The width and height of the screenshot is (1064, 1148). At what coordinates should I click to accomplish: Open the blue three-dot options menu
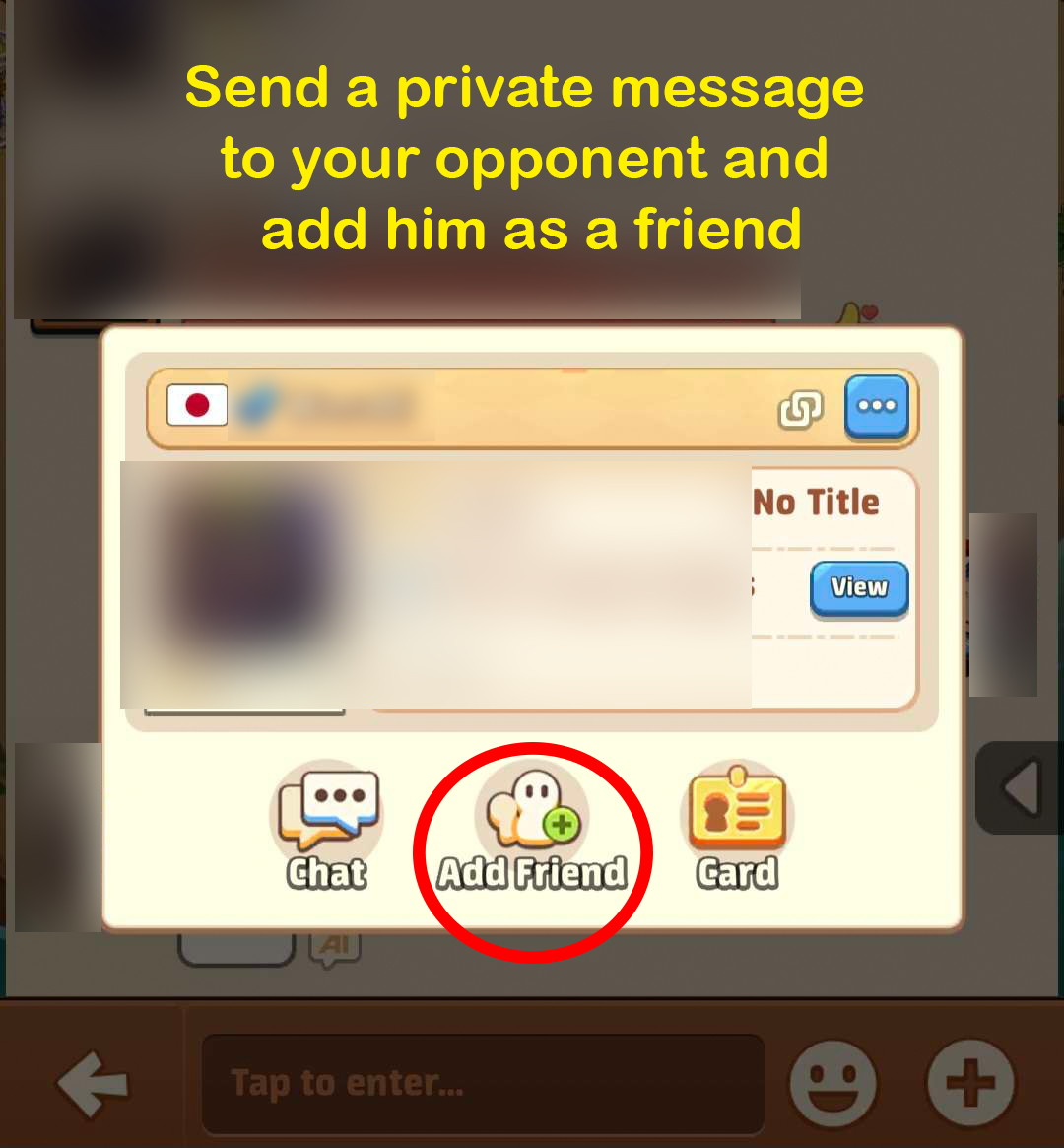tap(877, 406)
